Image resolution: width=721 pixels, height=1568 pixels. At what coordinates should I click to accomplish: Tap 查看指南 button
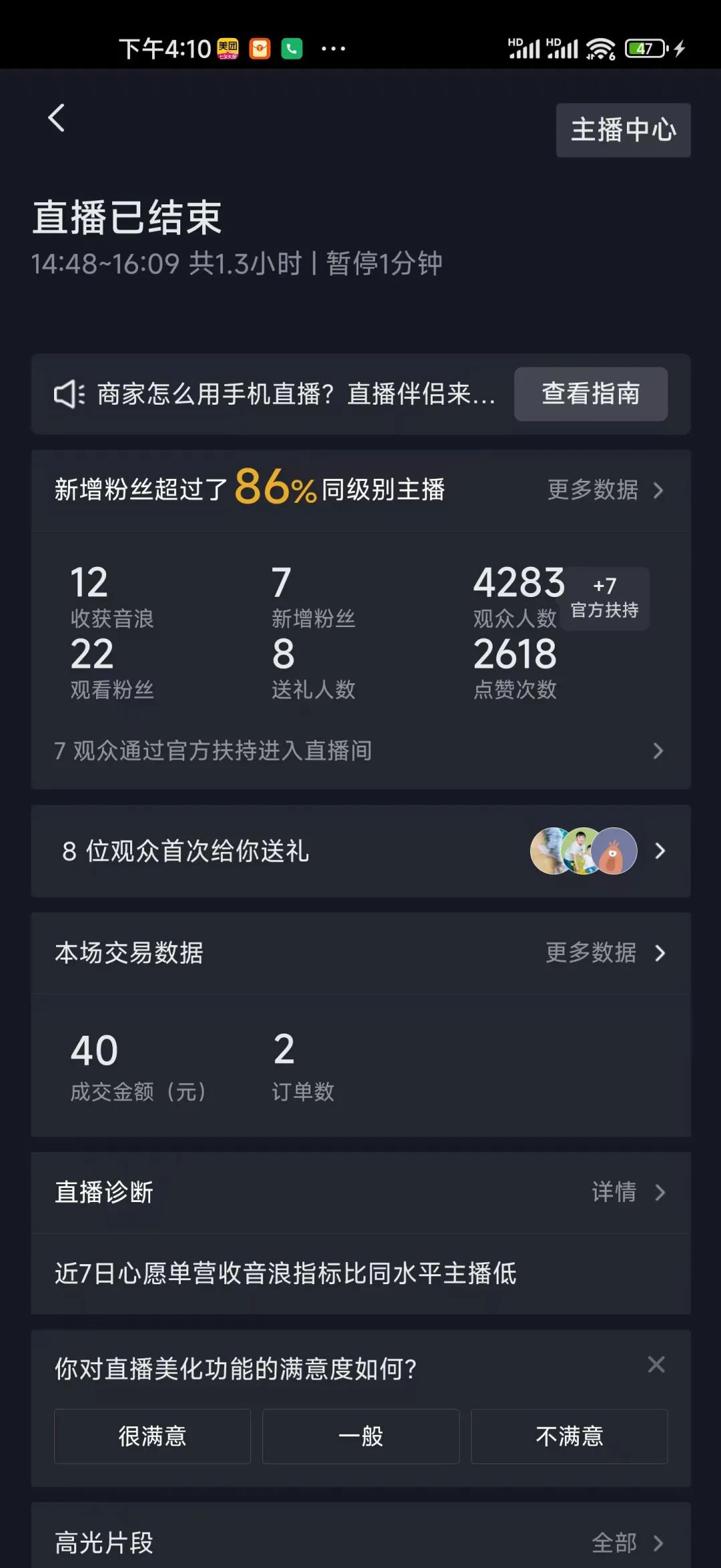pos(590,394)
